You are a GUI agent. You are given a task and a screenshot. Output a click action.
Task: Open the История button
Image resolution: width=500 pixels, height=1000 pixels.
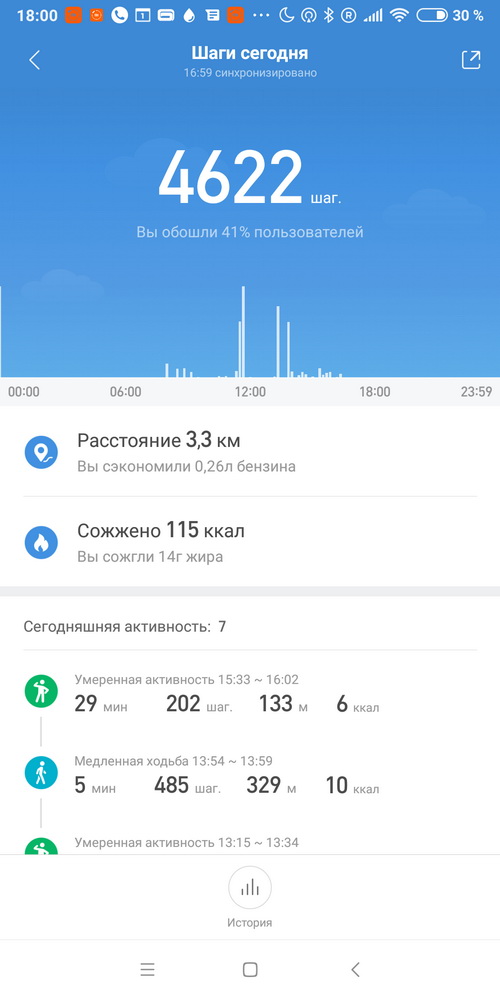(250, 897)
